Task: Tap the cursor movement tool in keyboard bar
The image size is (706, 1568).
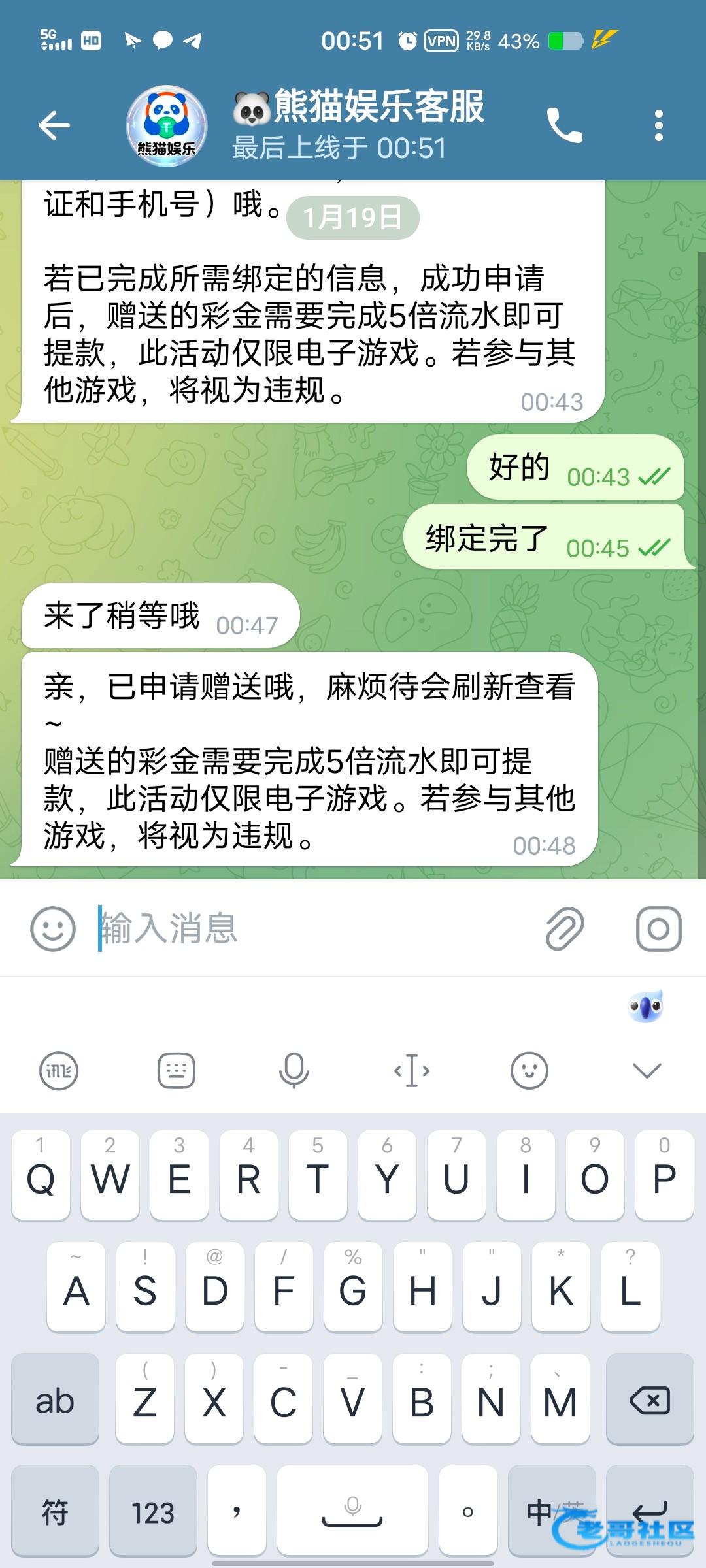Action: click(x=411, y=1071)
